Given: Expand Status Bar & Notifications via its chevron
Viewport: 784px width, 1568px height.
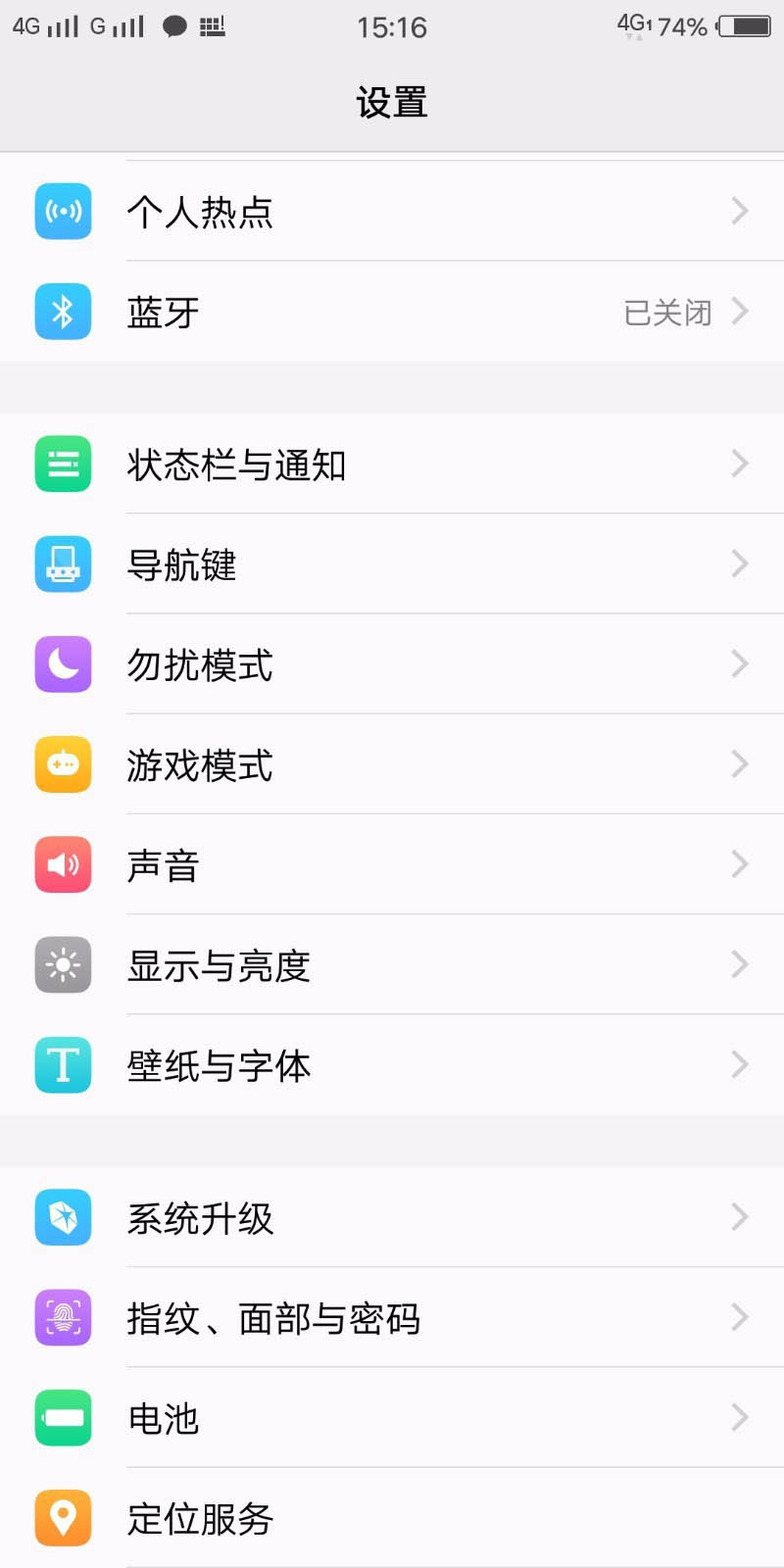Looking at the screenshot, I should pos(740,464).
